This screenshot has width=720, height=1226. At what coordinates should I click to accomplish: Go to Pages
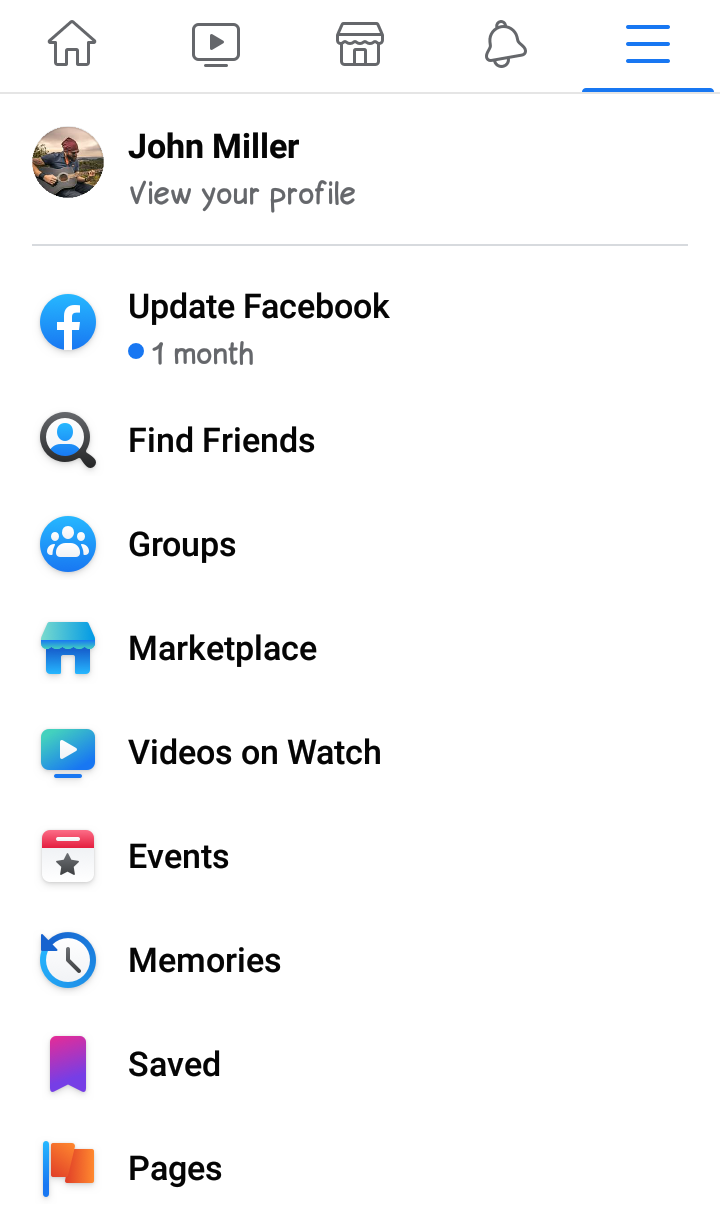[175, 1168]
